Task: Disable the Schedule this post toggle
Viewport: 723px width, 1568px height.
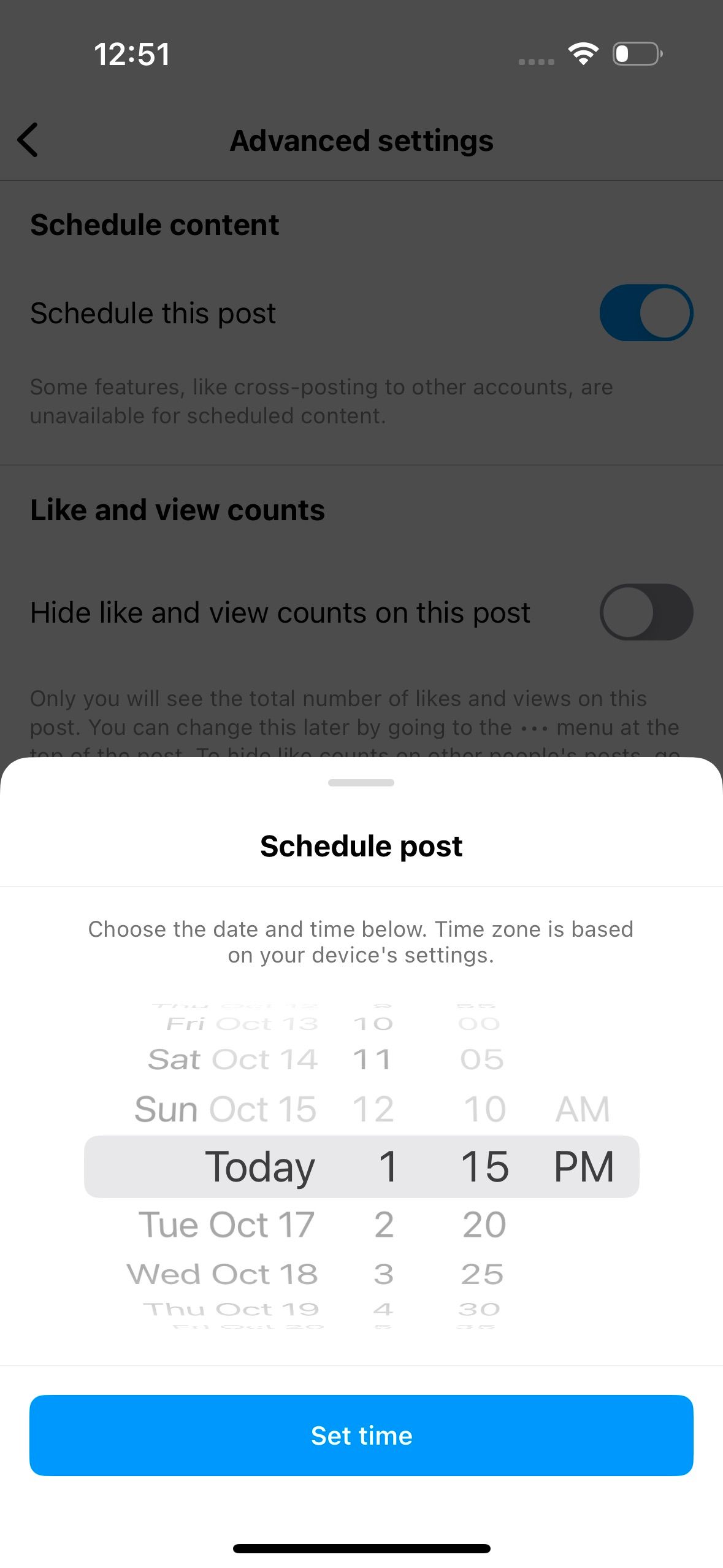Action: click(645, 313)
